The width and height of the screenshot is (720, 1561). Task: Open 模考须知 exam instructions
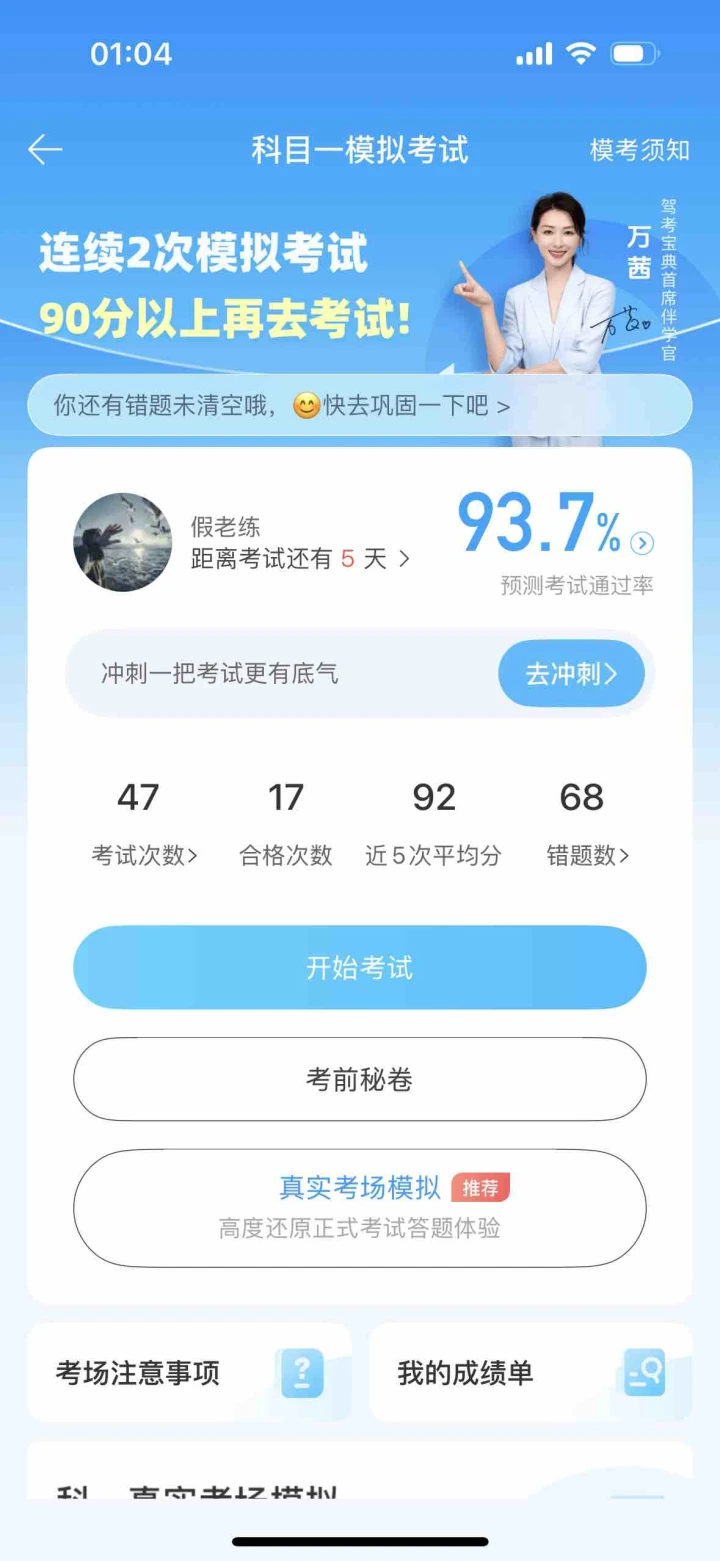[640, 150]
